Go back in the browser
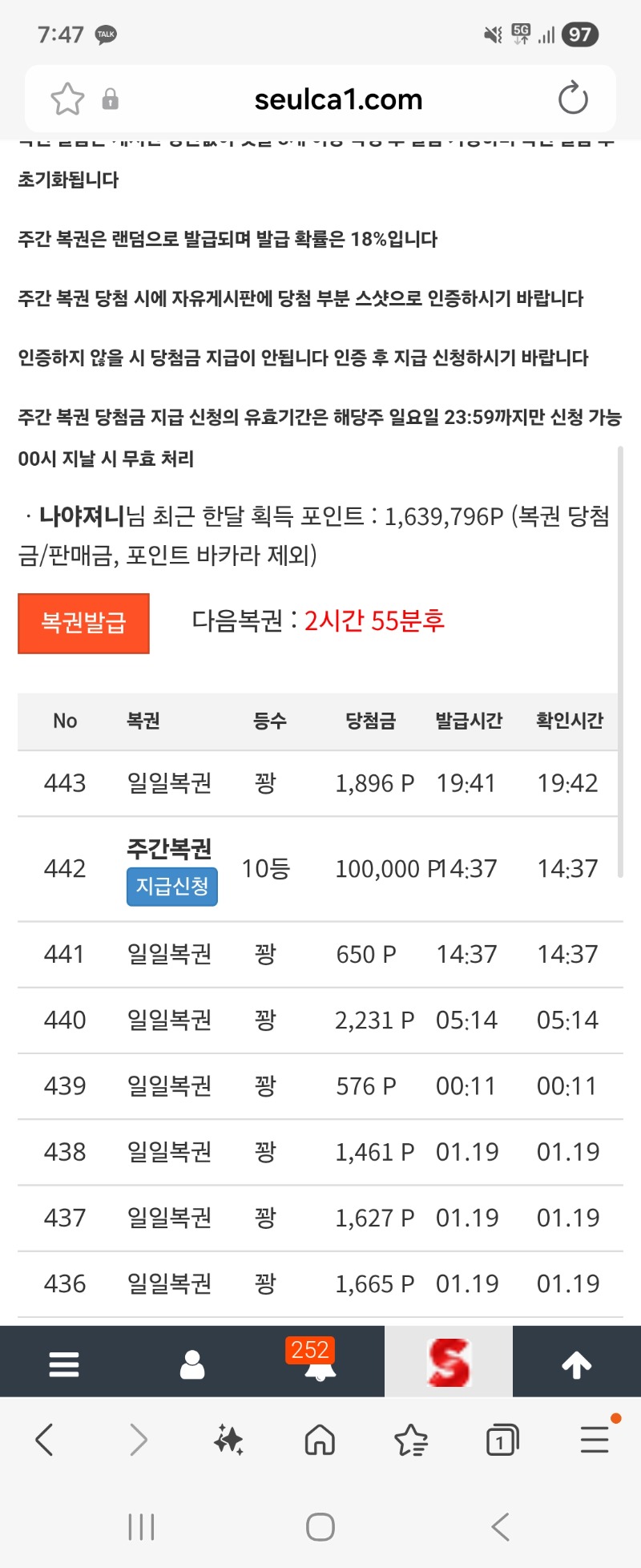This screenshot has width=641, height=1568. [x=45, y=1440]
